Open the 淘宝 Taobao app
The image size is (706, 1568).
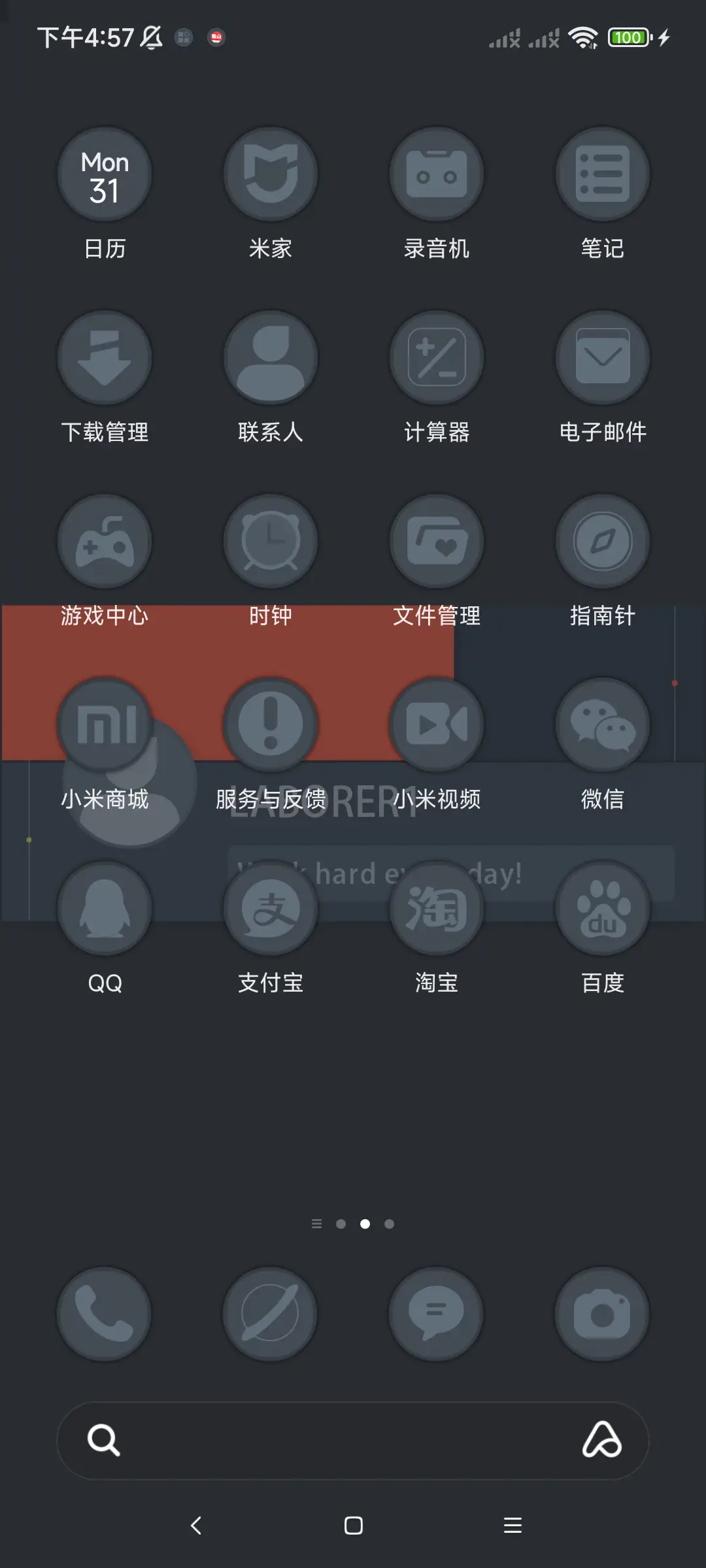[x=436, y=907]
